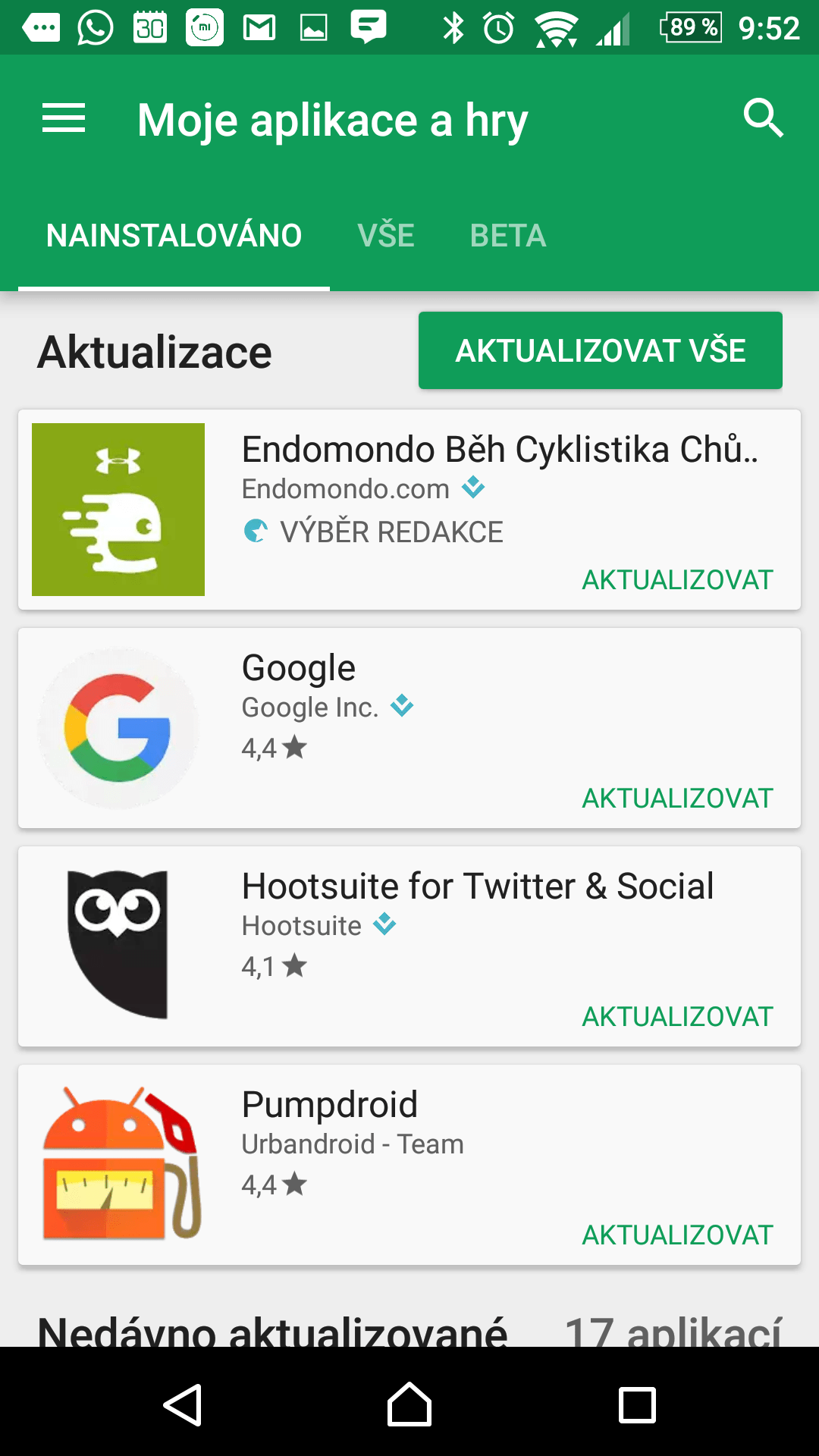Go back using the system back button
This screenshot has width=819, height=1456.
182,1404
